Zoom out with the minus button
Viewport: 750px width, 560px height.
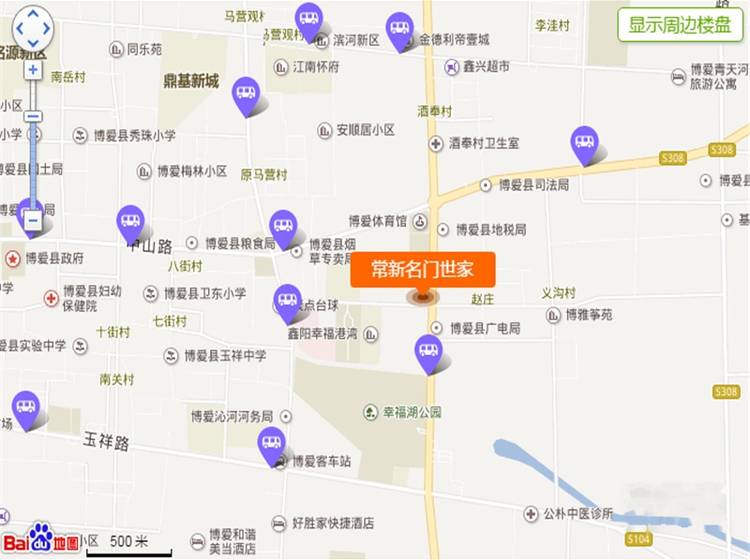[x=33, y=218]
